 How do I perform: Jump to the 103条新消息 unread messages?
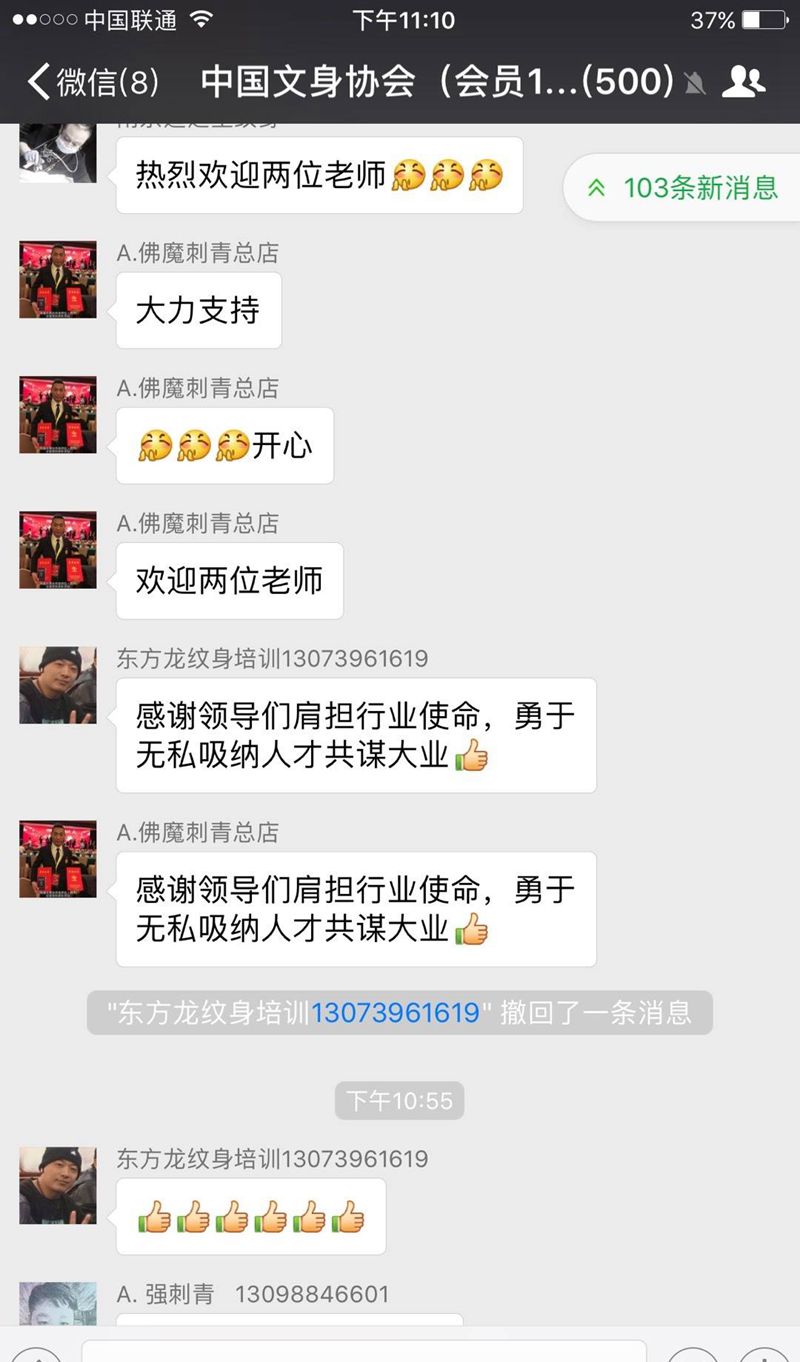682,187
